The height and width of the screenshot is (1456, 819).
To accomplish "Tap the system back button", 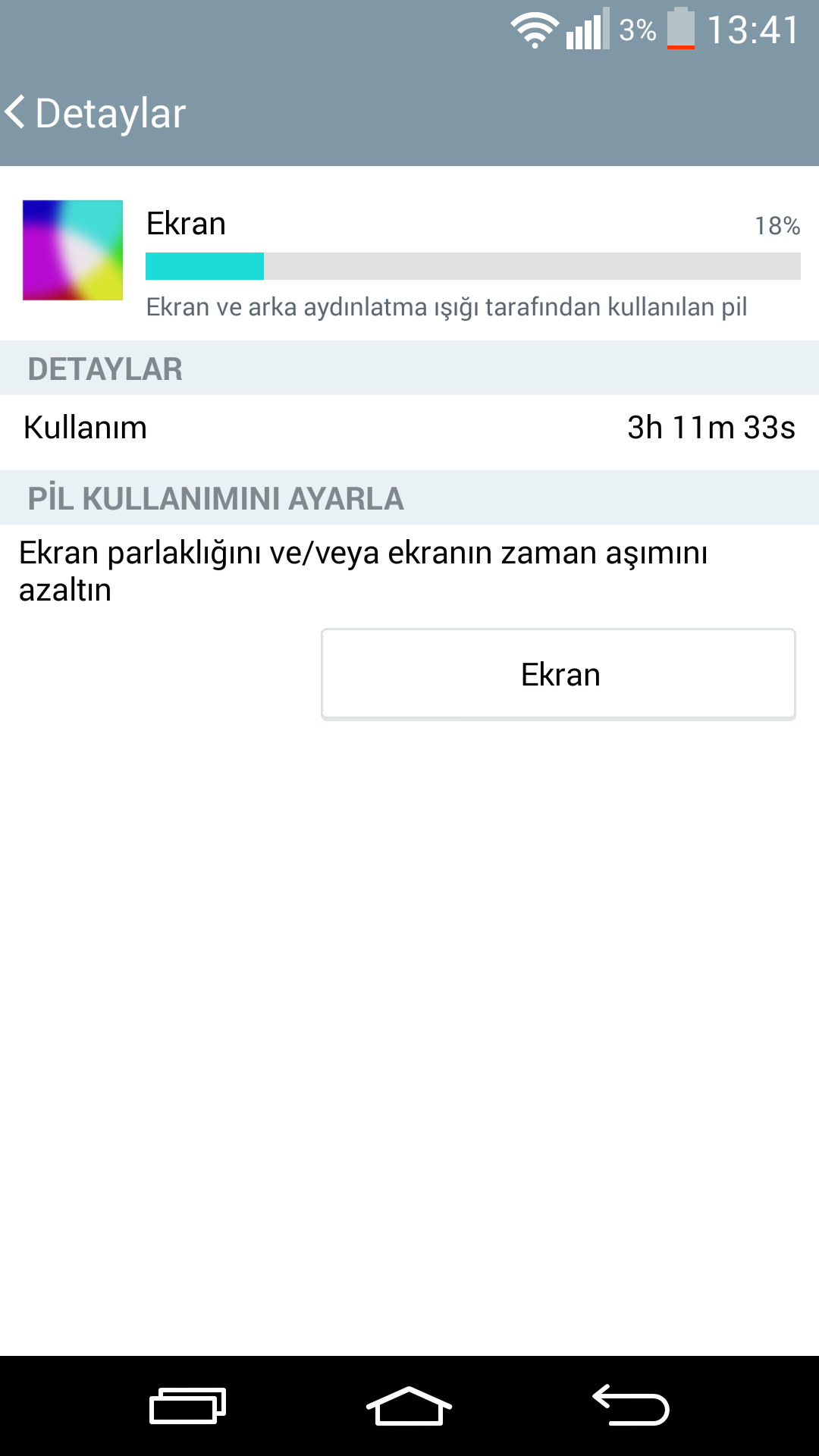I will (x=630, y=1405).
